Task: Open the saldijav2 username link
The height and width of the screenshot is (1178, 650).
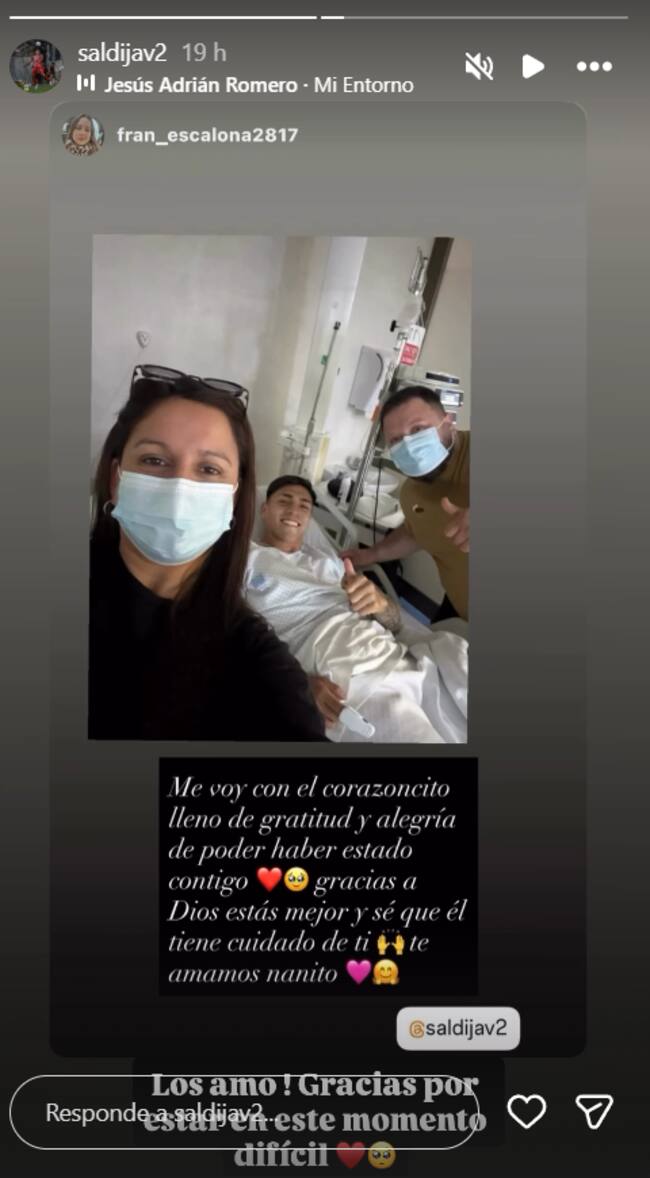Action: click(x=124, y=52)
